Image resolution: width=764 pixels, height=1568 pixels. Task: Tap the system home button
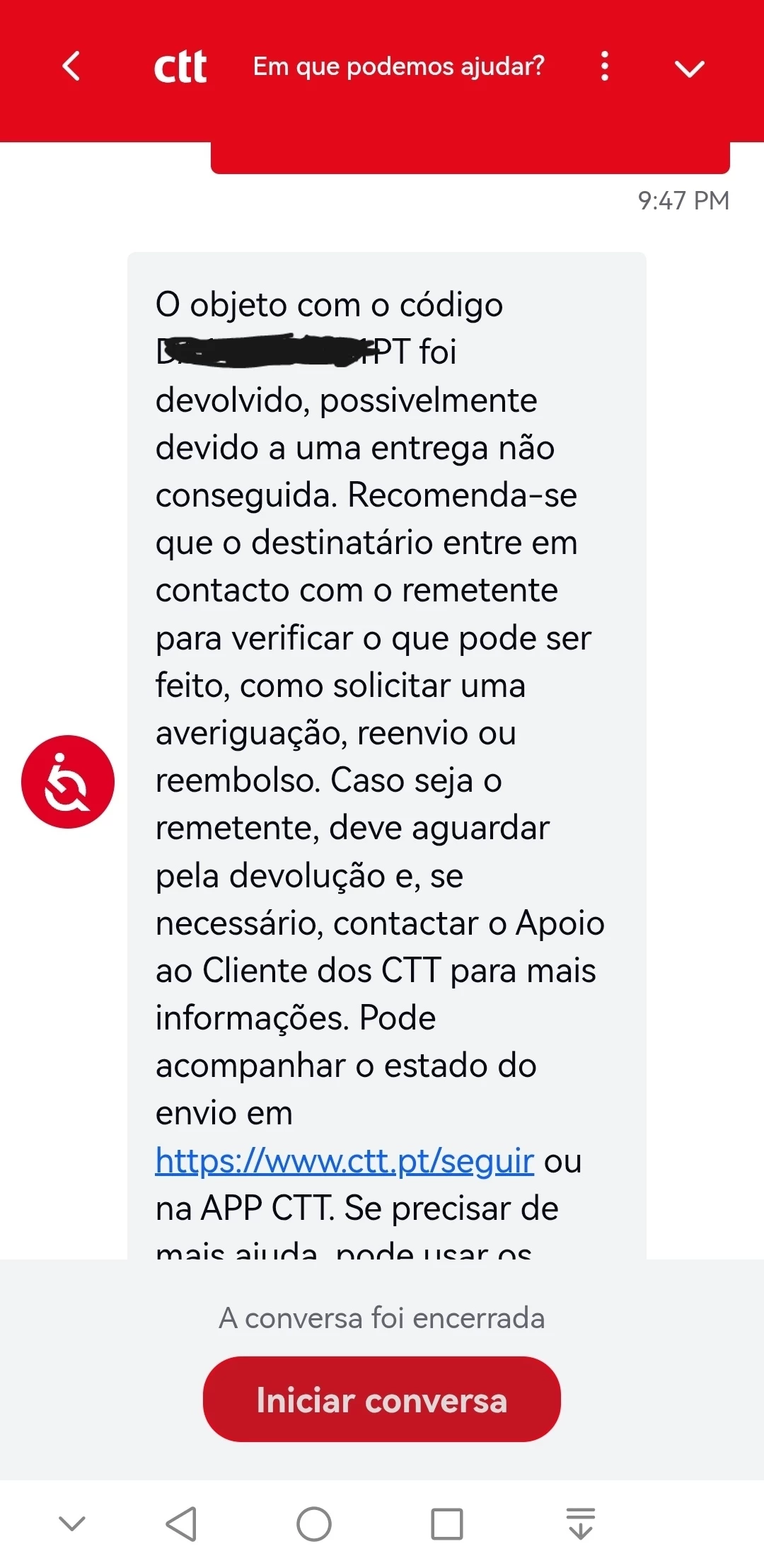coord(314,1523)
